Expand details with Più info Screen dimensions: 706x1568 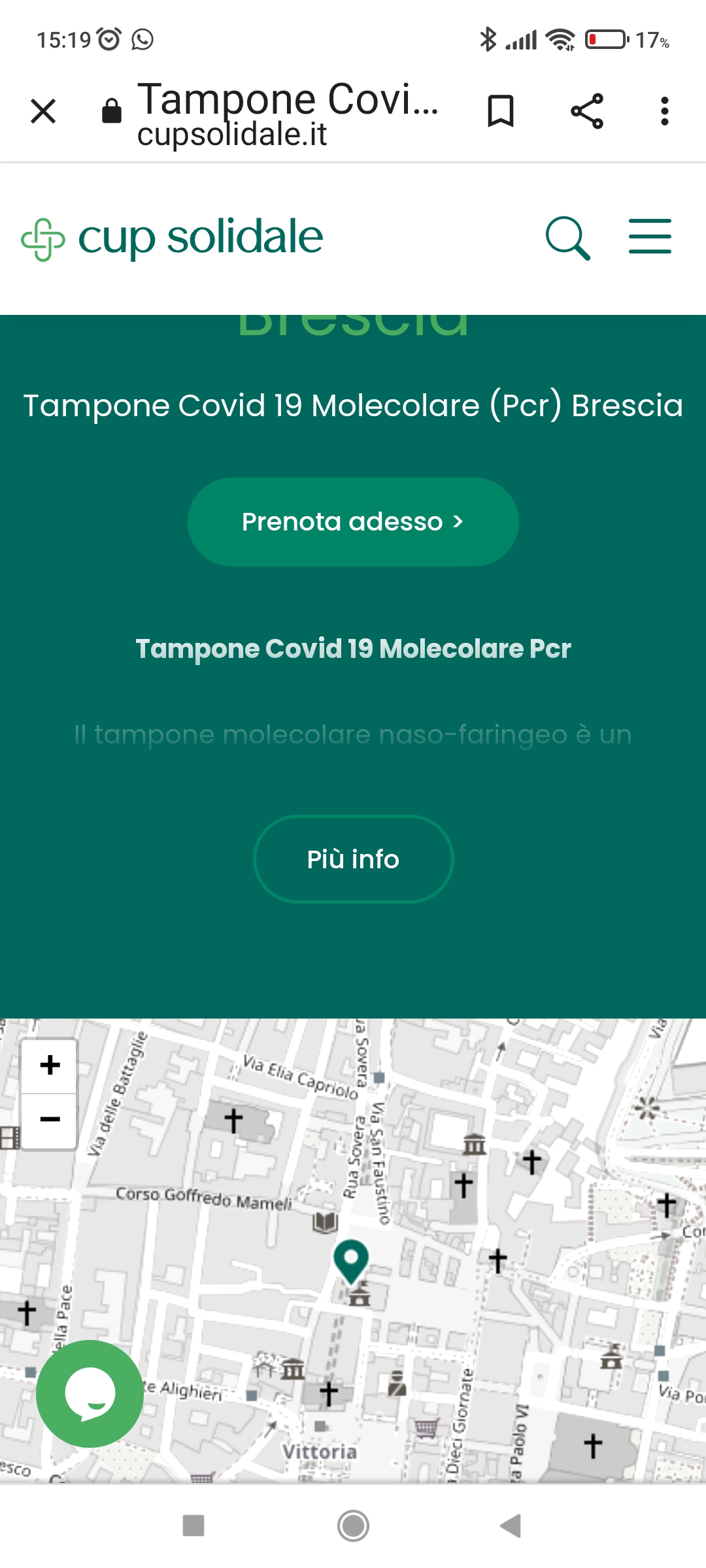(x=353, y=859)
